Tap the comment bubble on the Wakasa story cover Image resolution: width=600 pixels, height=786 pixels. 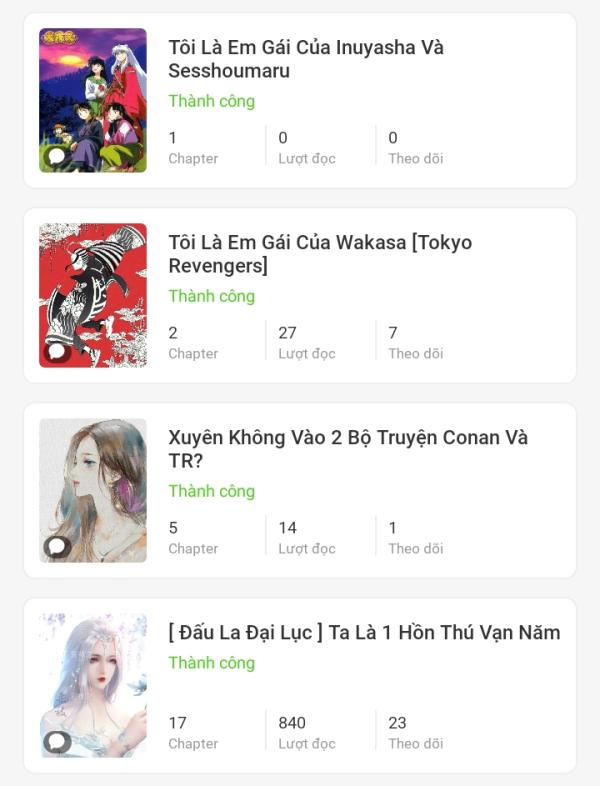pyautogui.click(x=57, y=351)
